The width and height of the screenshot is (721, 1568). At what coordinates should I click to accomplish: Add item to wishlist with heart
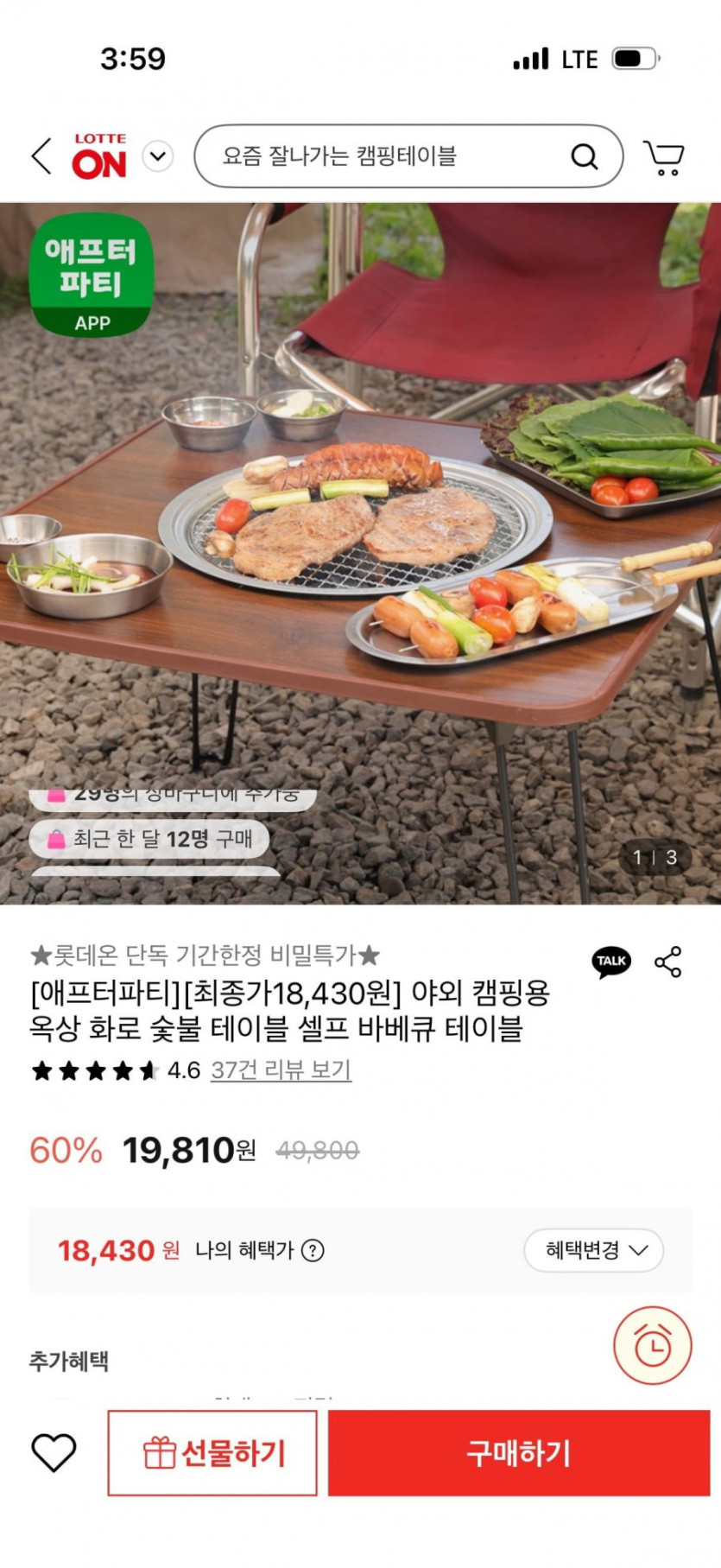click(x=54, y=1452)
